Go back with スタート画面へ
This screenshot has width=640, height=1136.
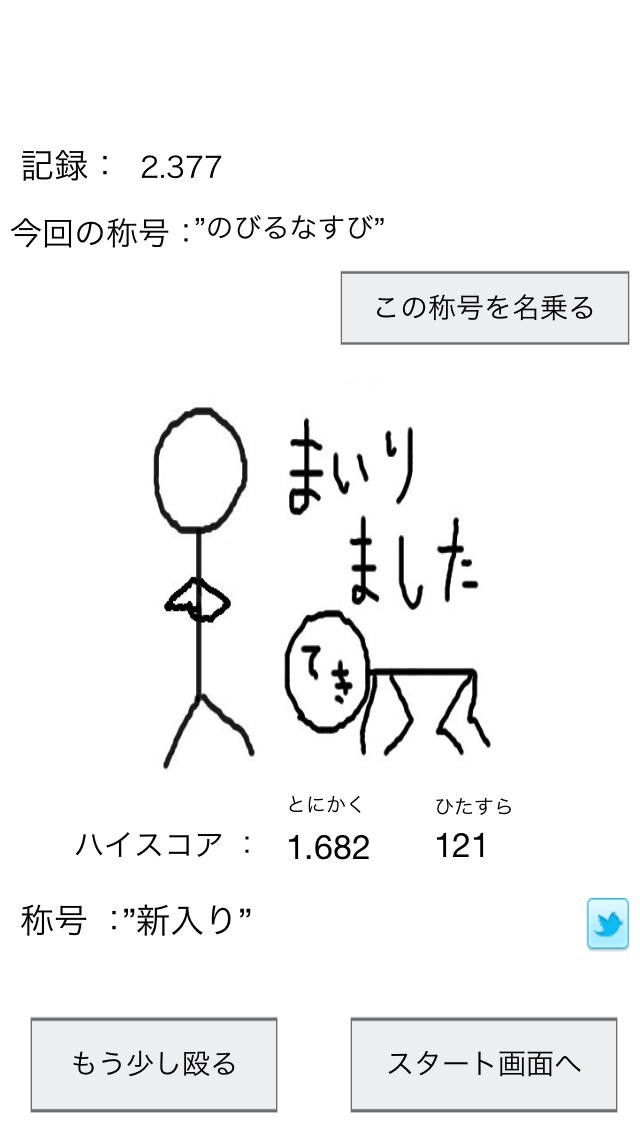(484, 1064)
